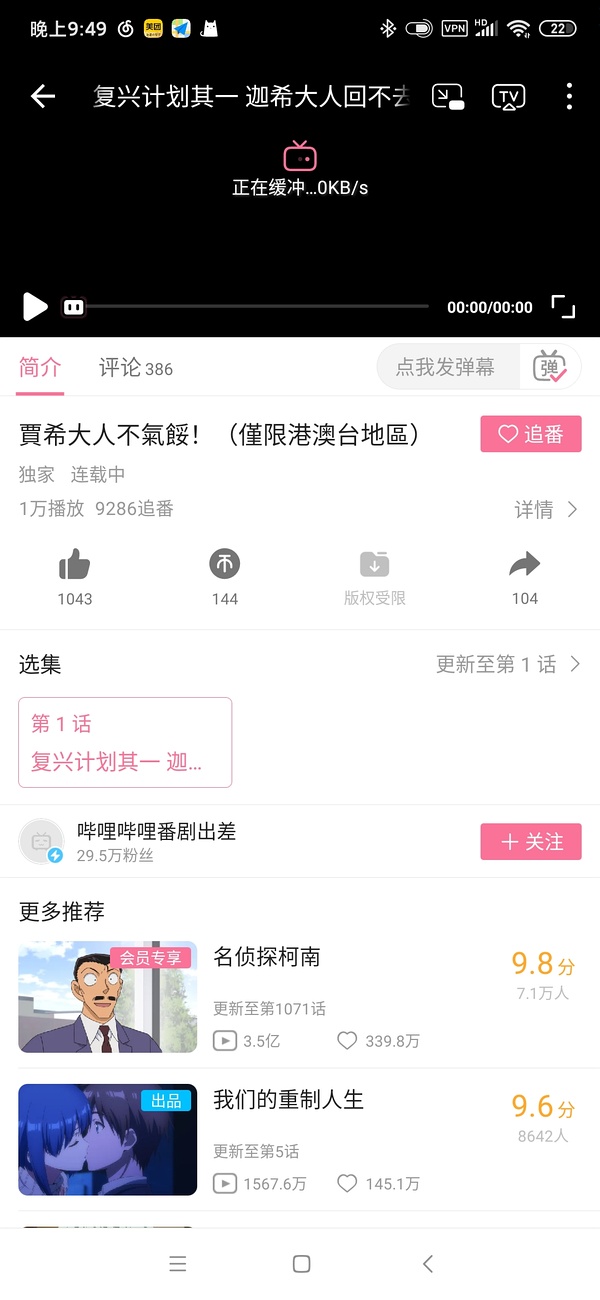Open recommended anime 名侦探柯南
This screenshot has height=1300, width=600.
267,956
